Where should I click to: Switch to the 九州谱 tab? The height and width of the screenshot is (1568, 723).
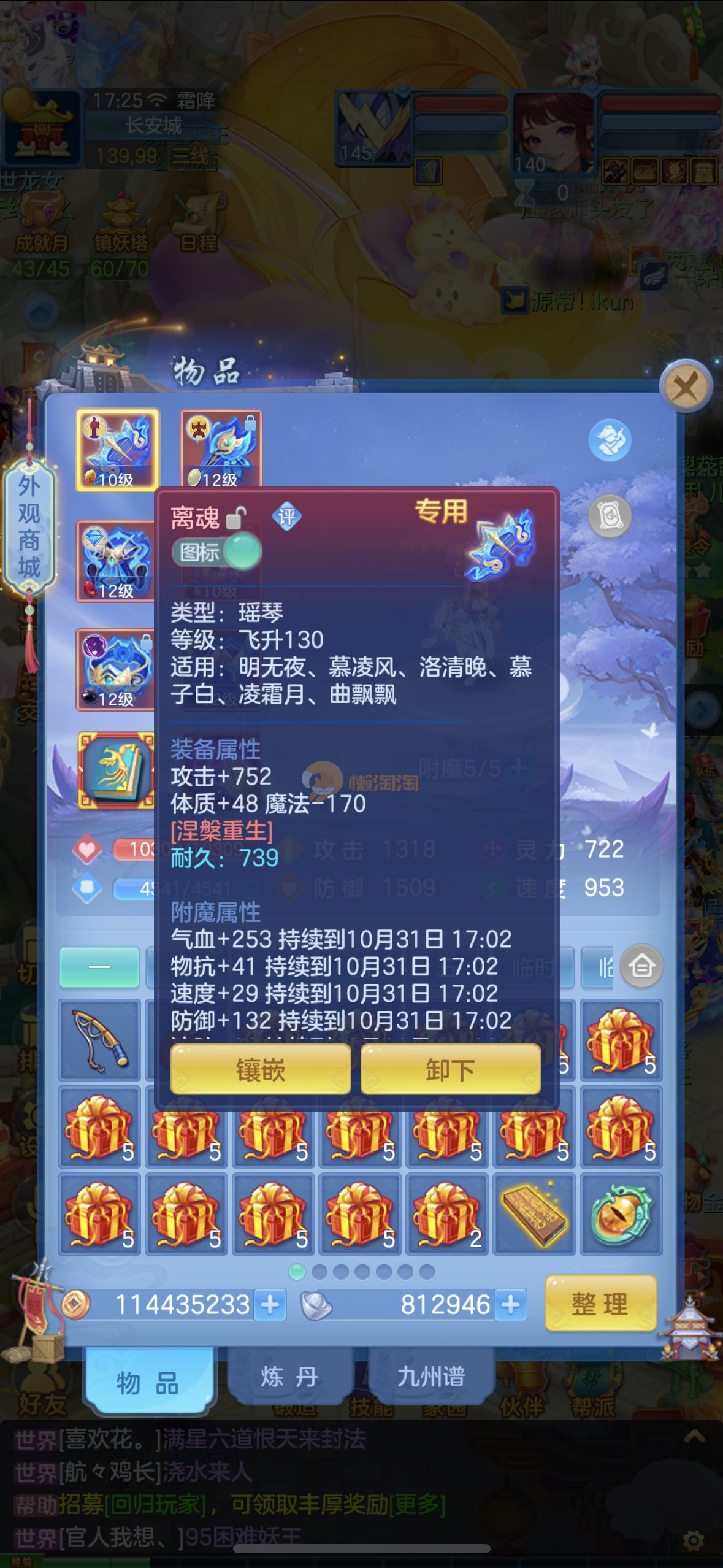(x=430, y=1376)
